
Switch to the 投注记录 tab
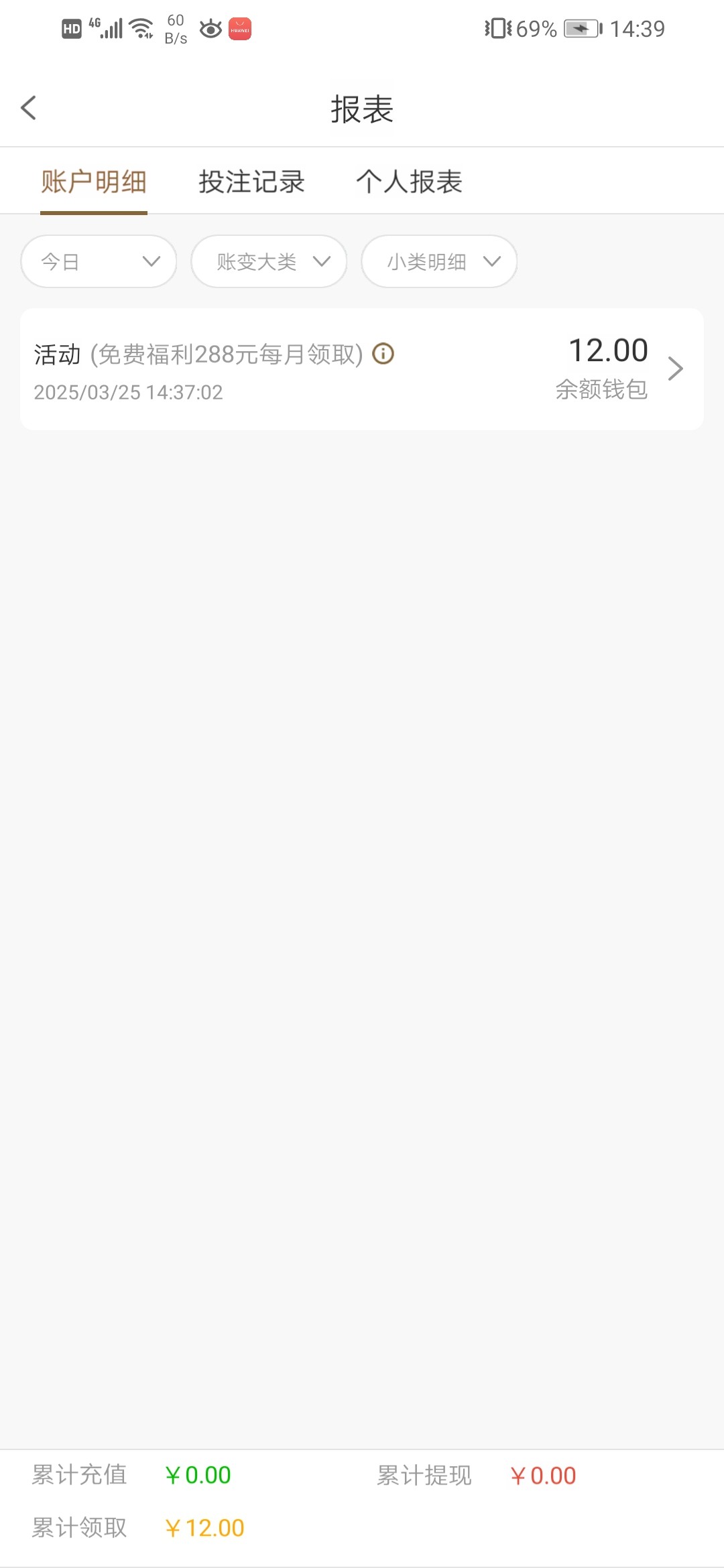coord(251,182)
